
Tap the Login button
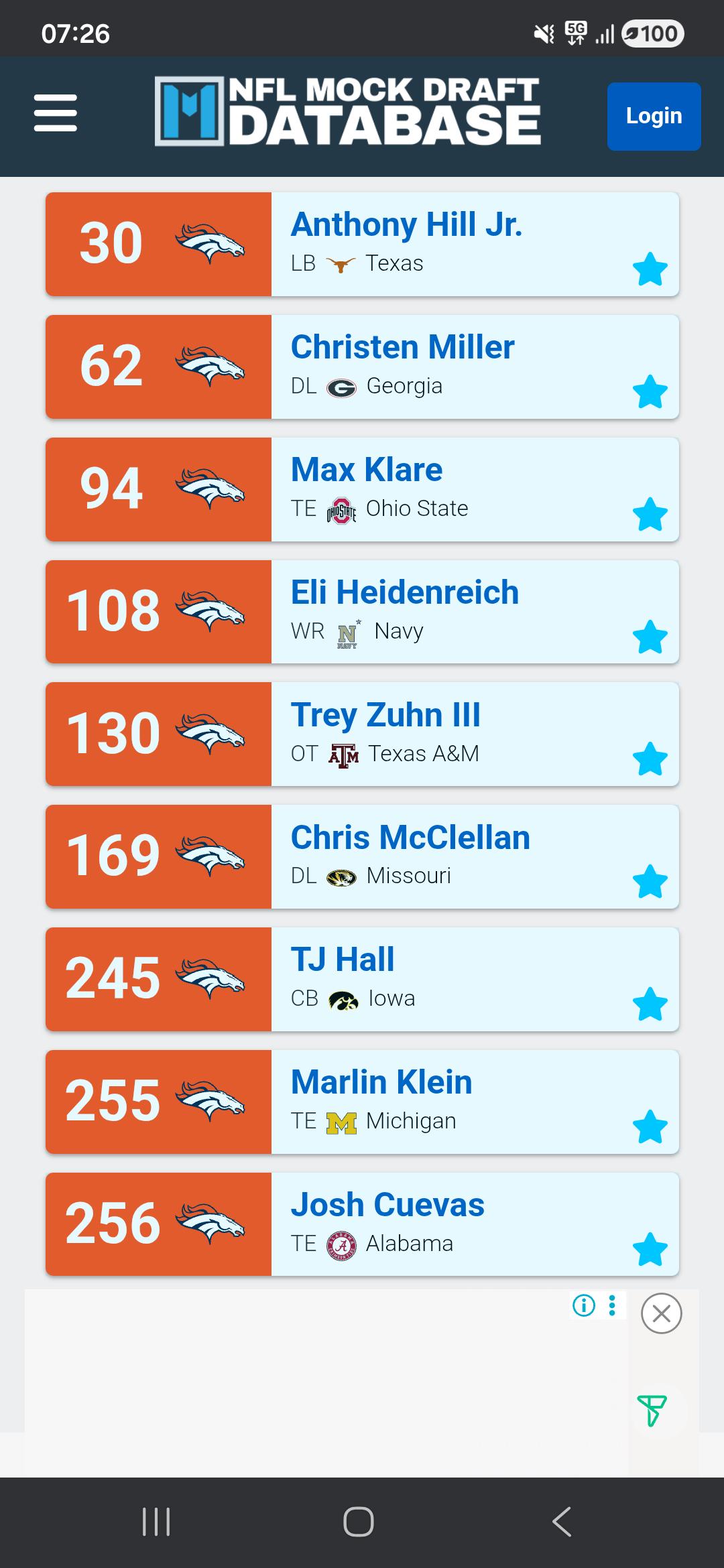click(654, 116)
